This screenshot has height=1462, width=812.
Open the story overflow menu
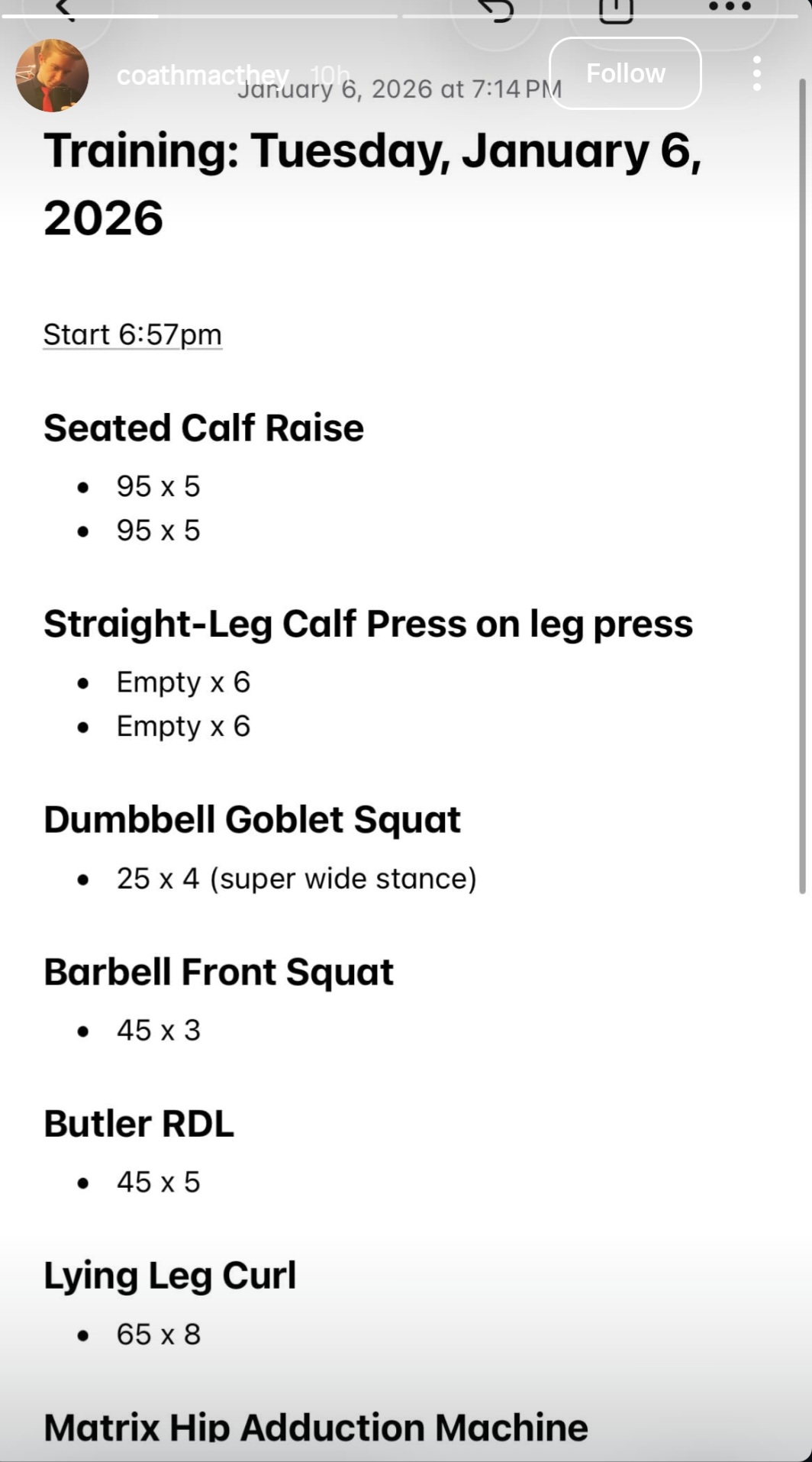pyautogui.click(x=756, y=73)
